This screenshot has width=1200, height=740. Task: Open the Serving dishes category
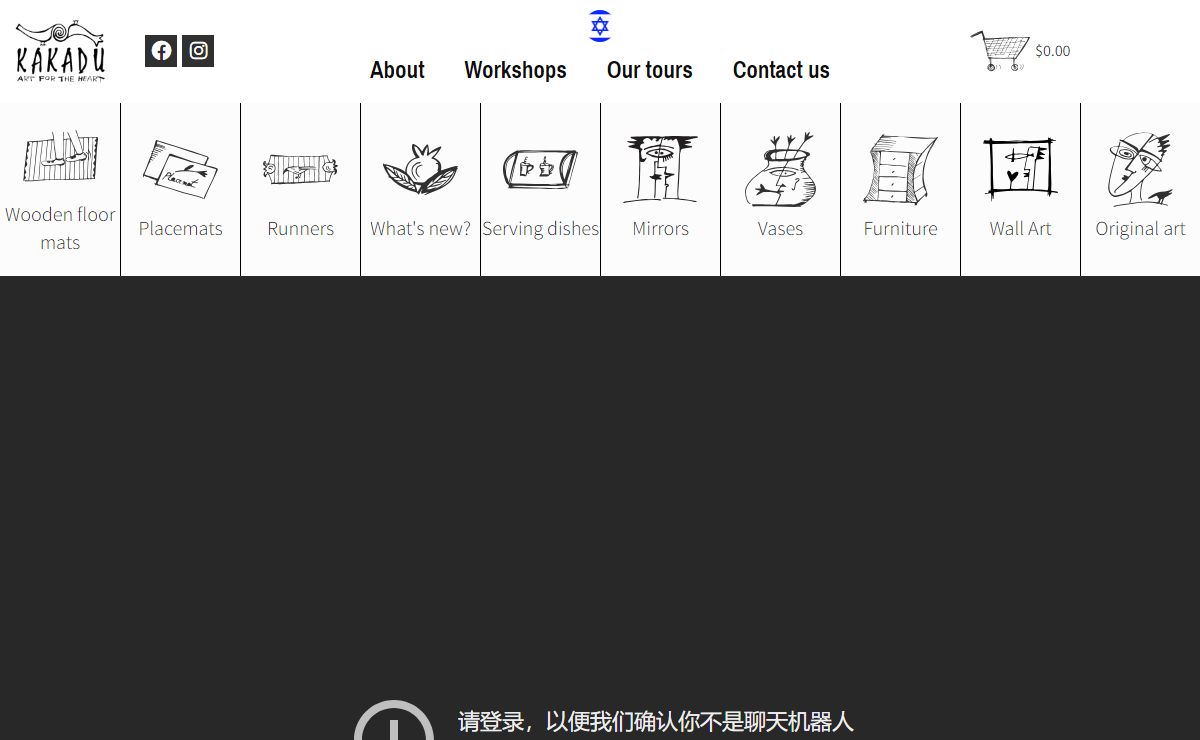click(540, 190)
